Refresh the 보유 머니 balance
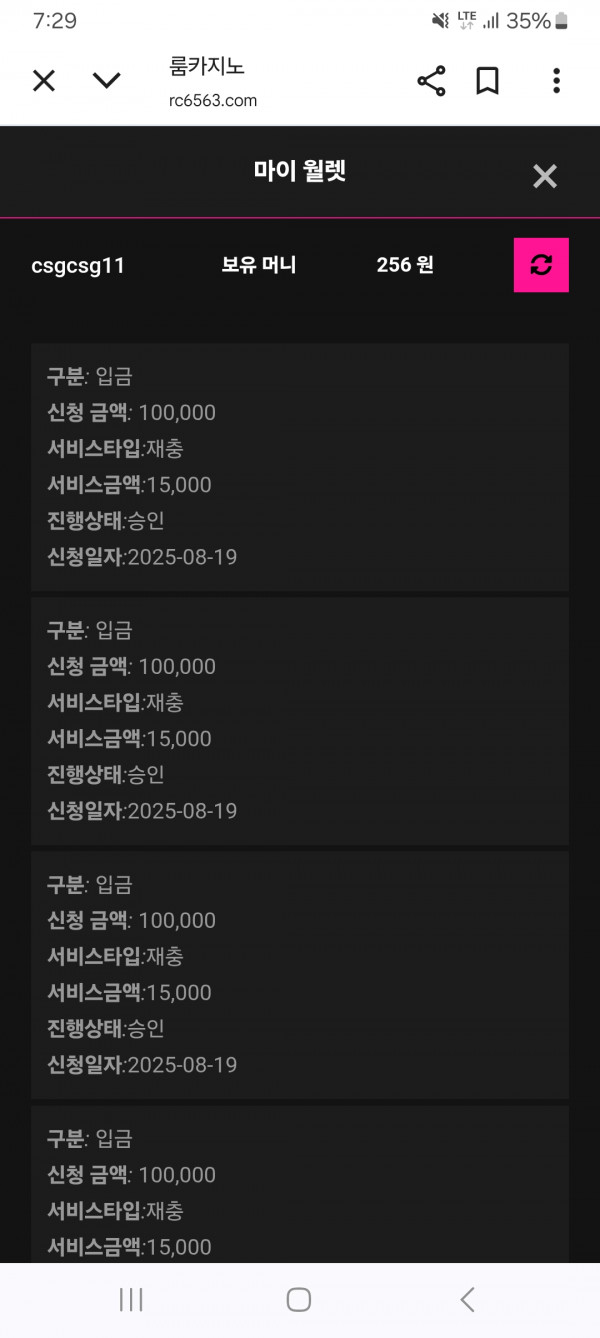Viewport: 600px width, 1338px height. coord(541,265)
